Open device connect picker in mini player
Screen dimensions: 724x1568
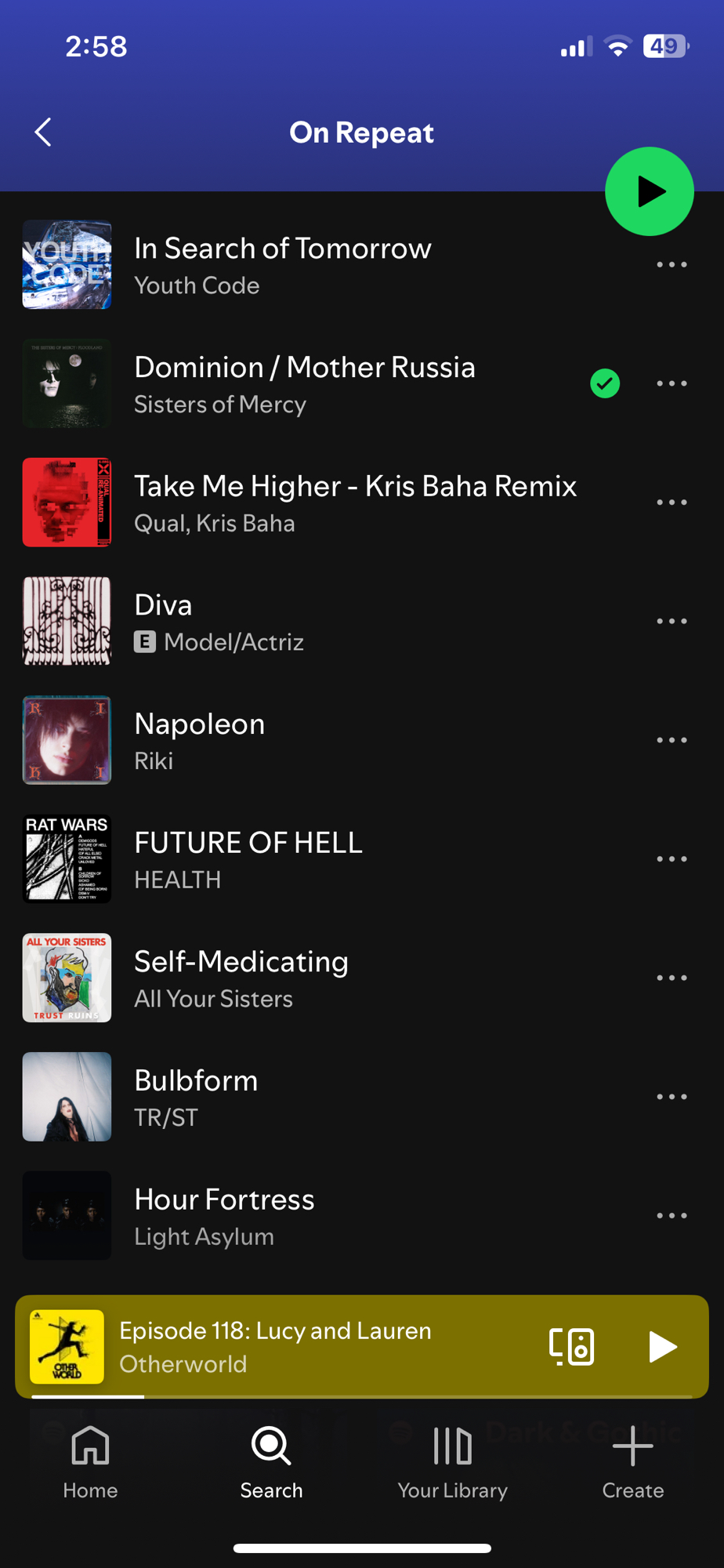(571, 1346)
